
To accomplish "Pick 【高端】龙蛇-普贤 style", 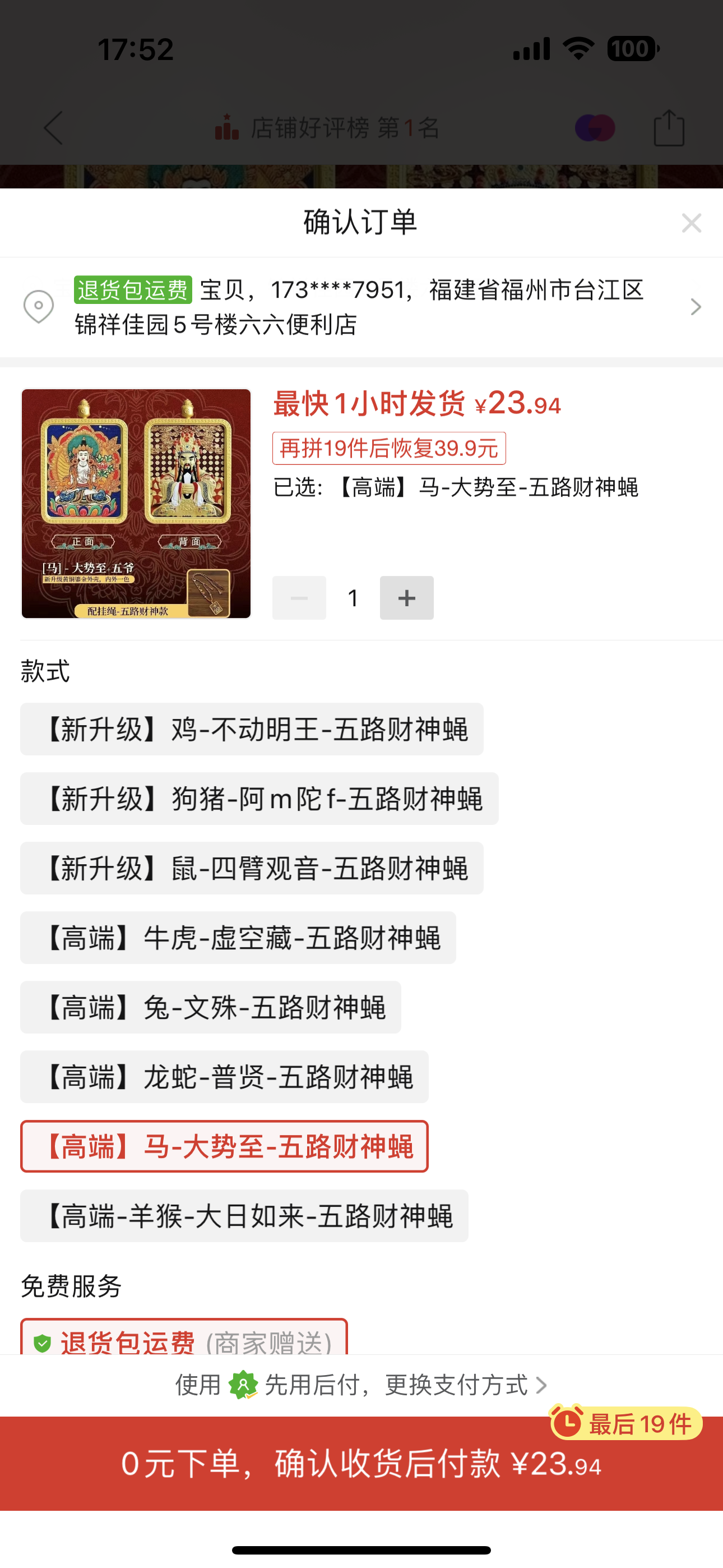I will coord(224,1076).
